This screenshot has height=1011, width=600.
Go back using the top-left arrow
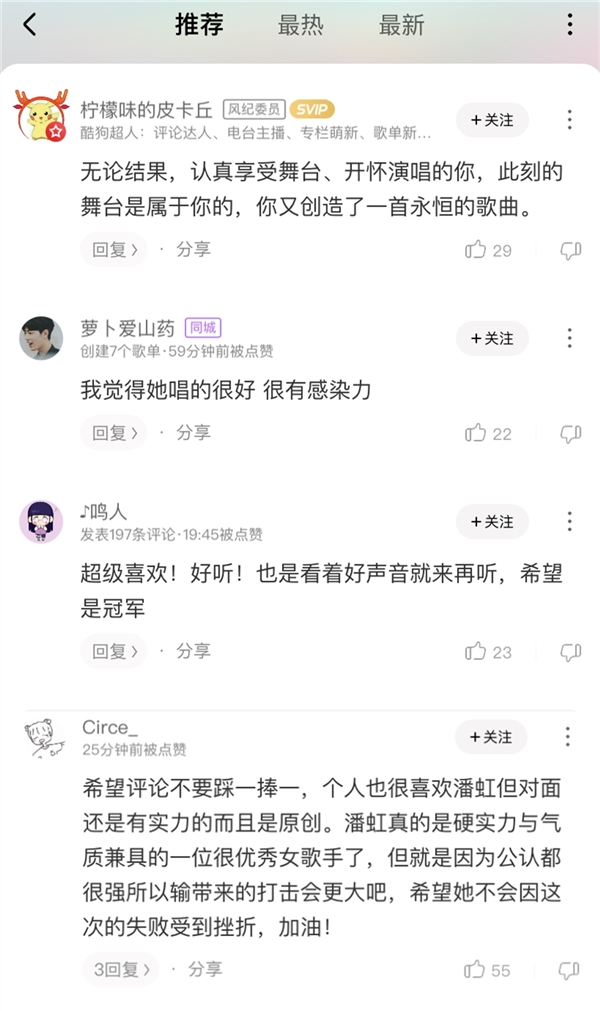30,25
